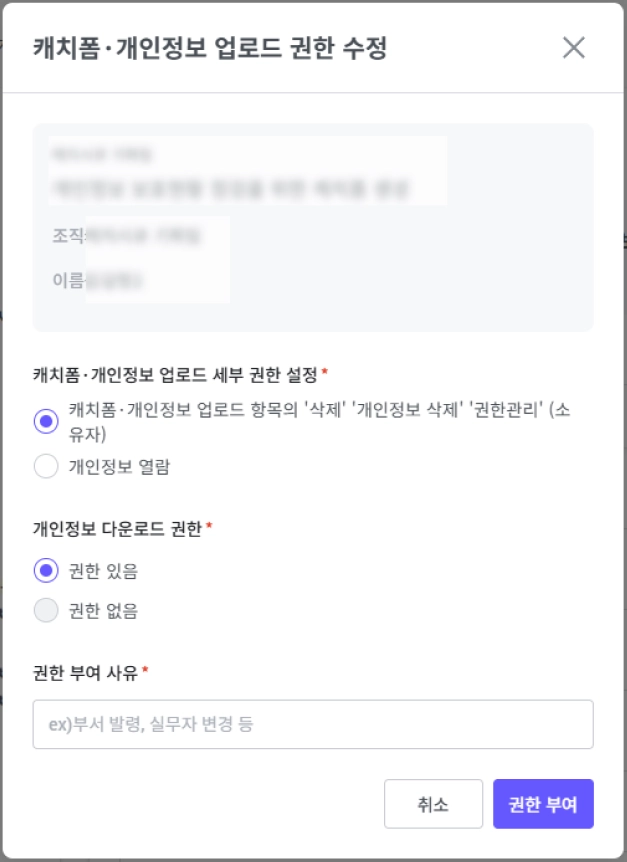Close the 권한 수정 dialog
This screenshot has width=627, height=862.
(x=573, y=47)
